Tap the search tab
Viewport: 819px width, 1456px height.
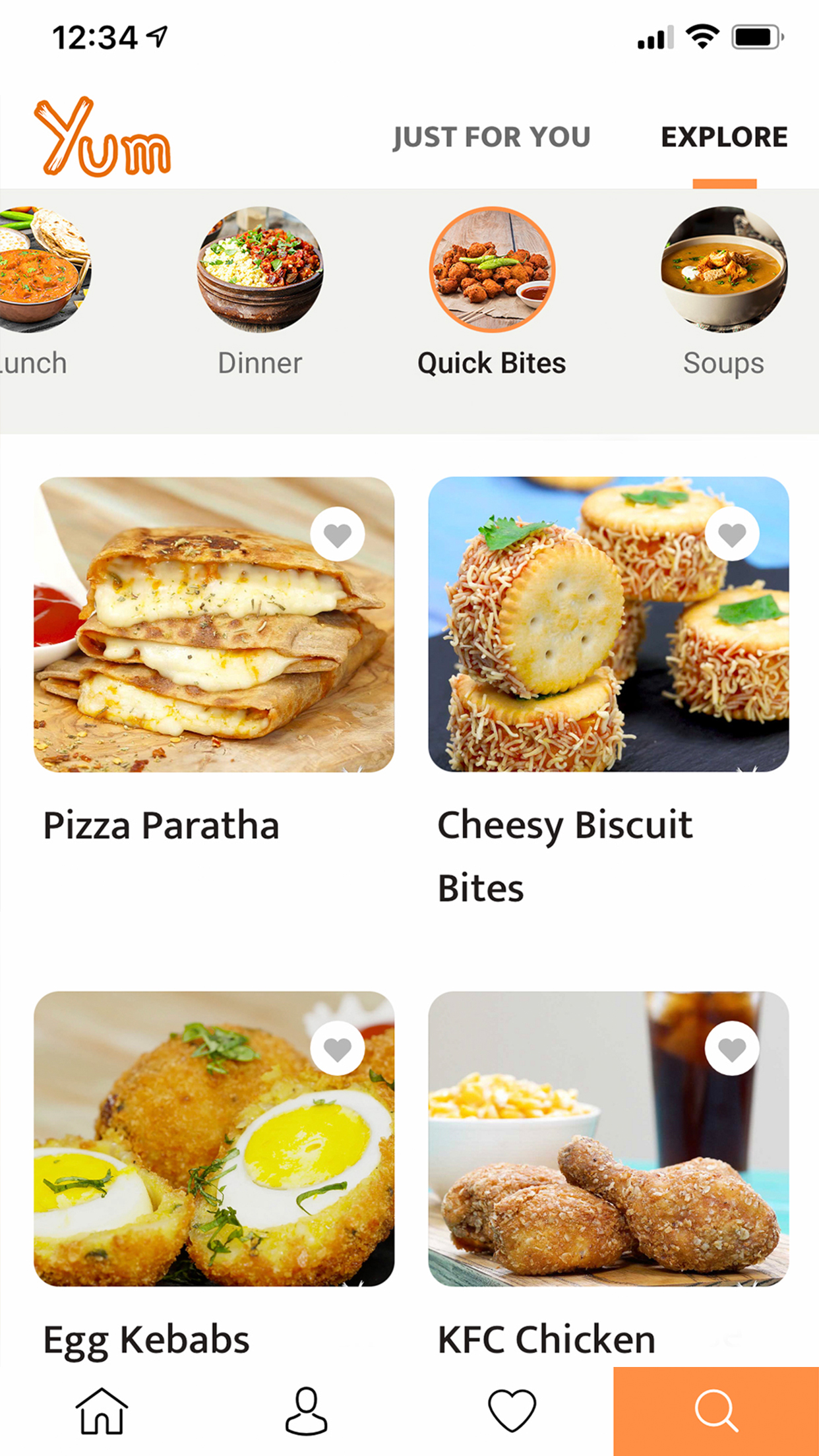coord(716,1411)
